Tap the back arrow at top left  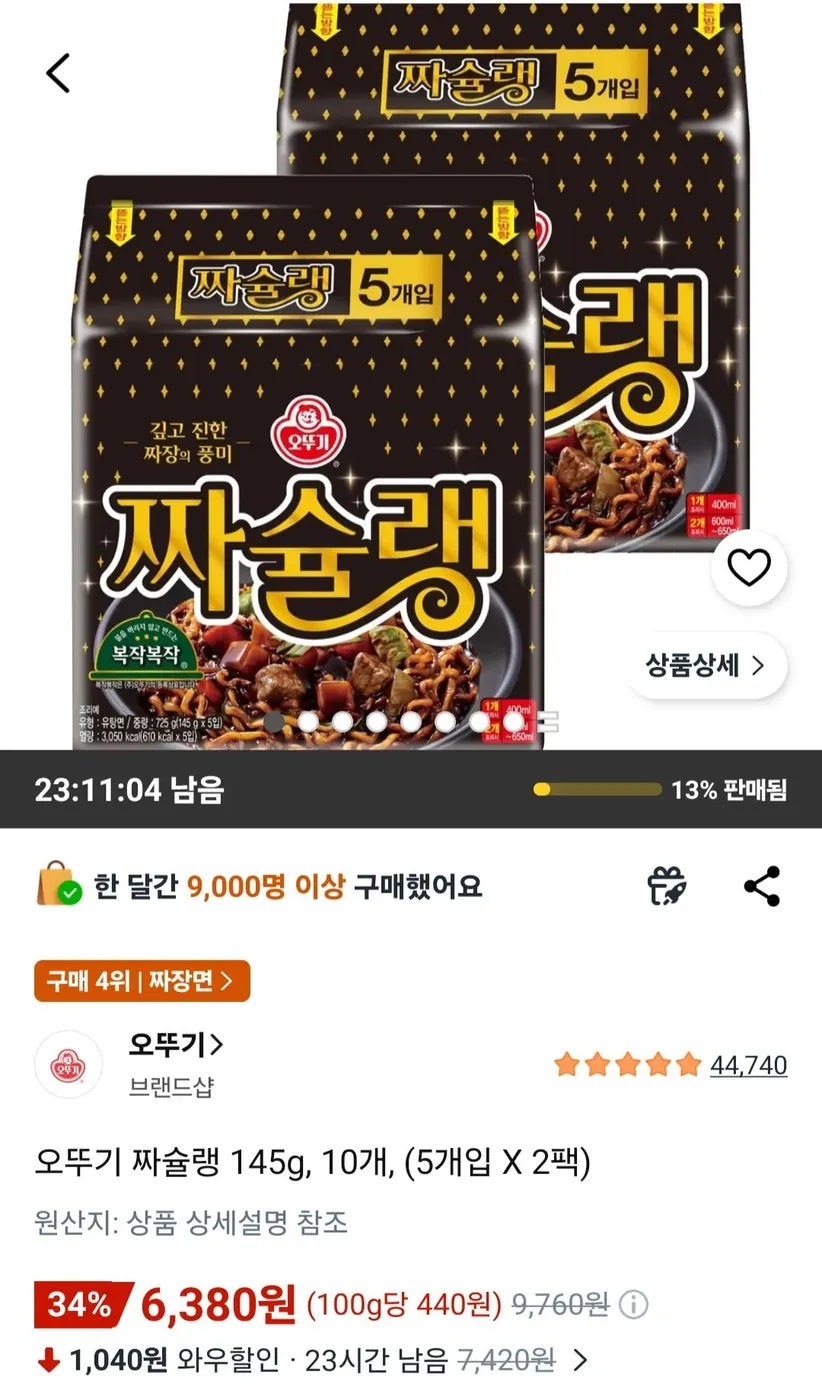tap(55, 72)
